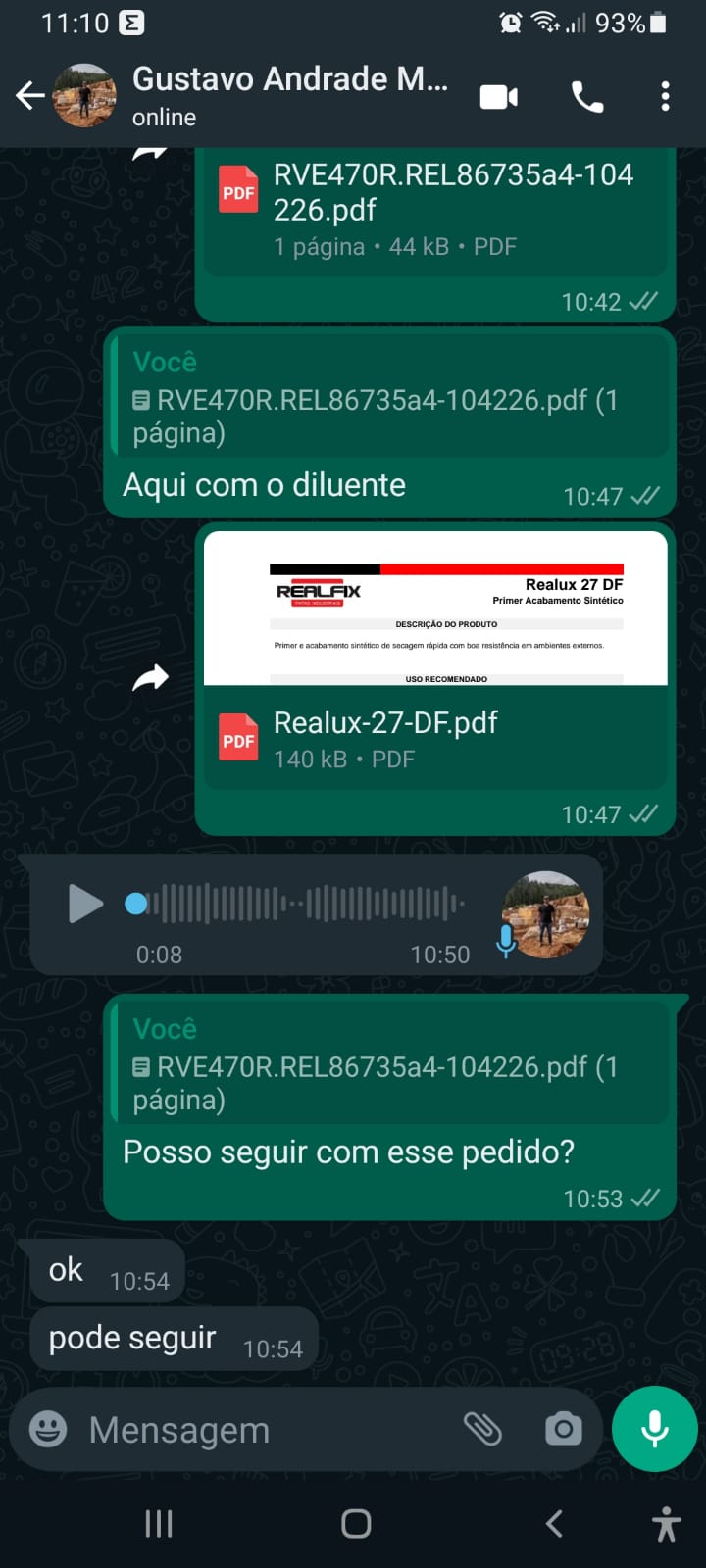Viewport: 706px width, 1568px height.
Task: Tap the green microphone record button
Action: coord(654,1429)
